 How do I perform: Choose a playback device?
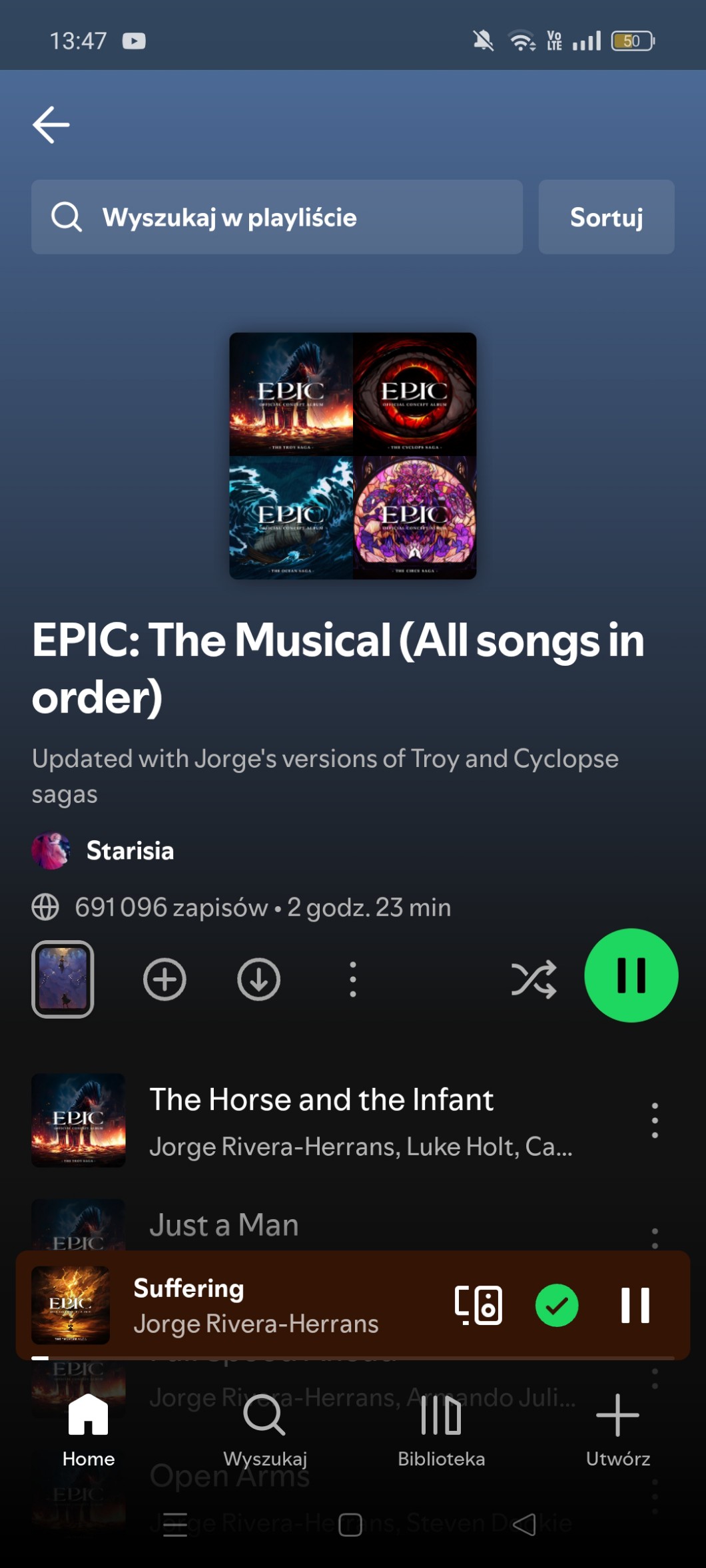(478, 1305)
